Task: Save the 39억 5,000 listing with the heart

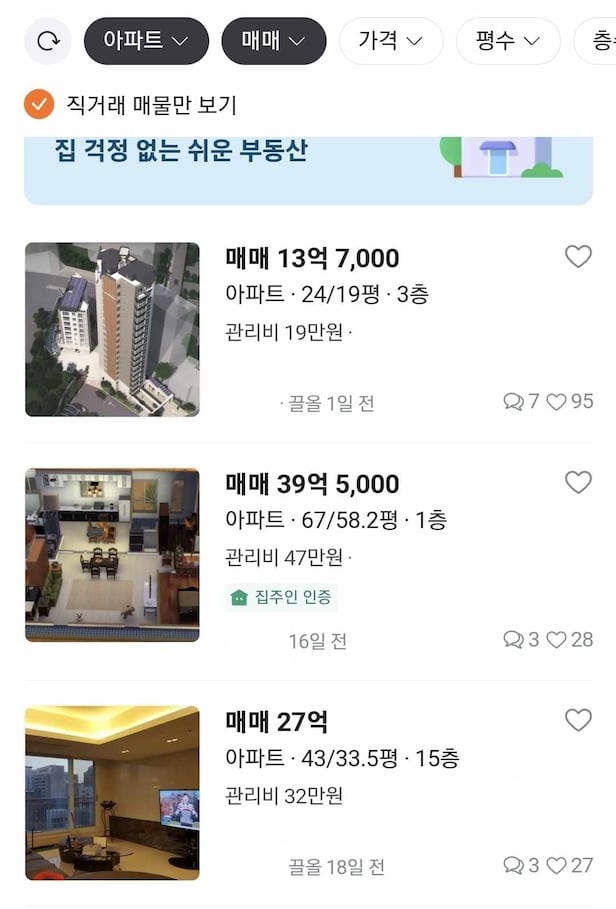Action: tap(578, 482)
